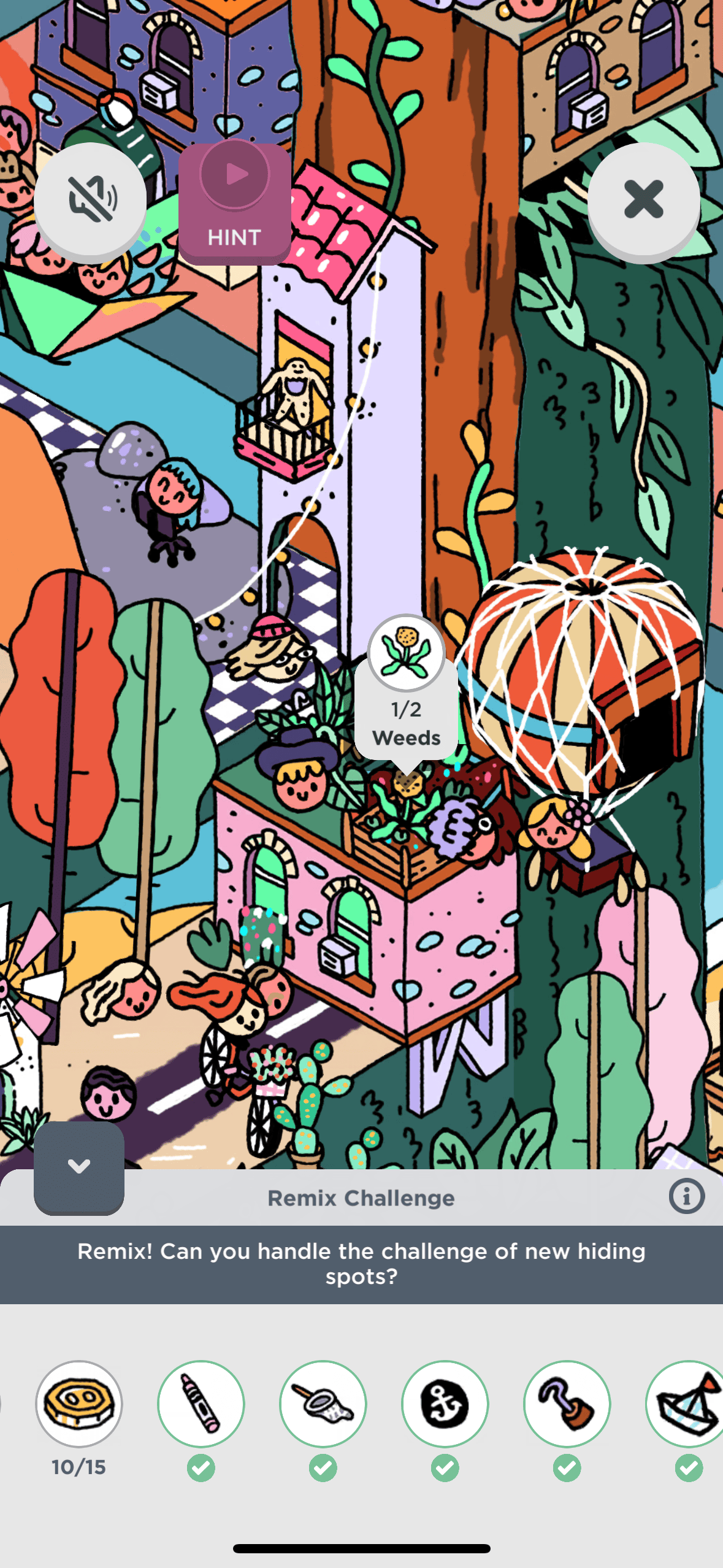Toggle the sound mute button
Viewport: 723px width, 1568px height.
click(x=90, y=199)
